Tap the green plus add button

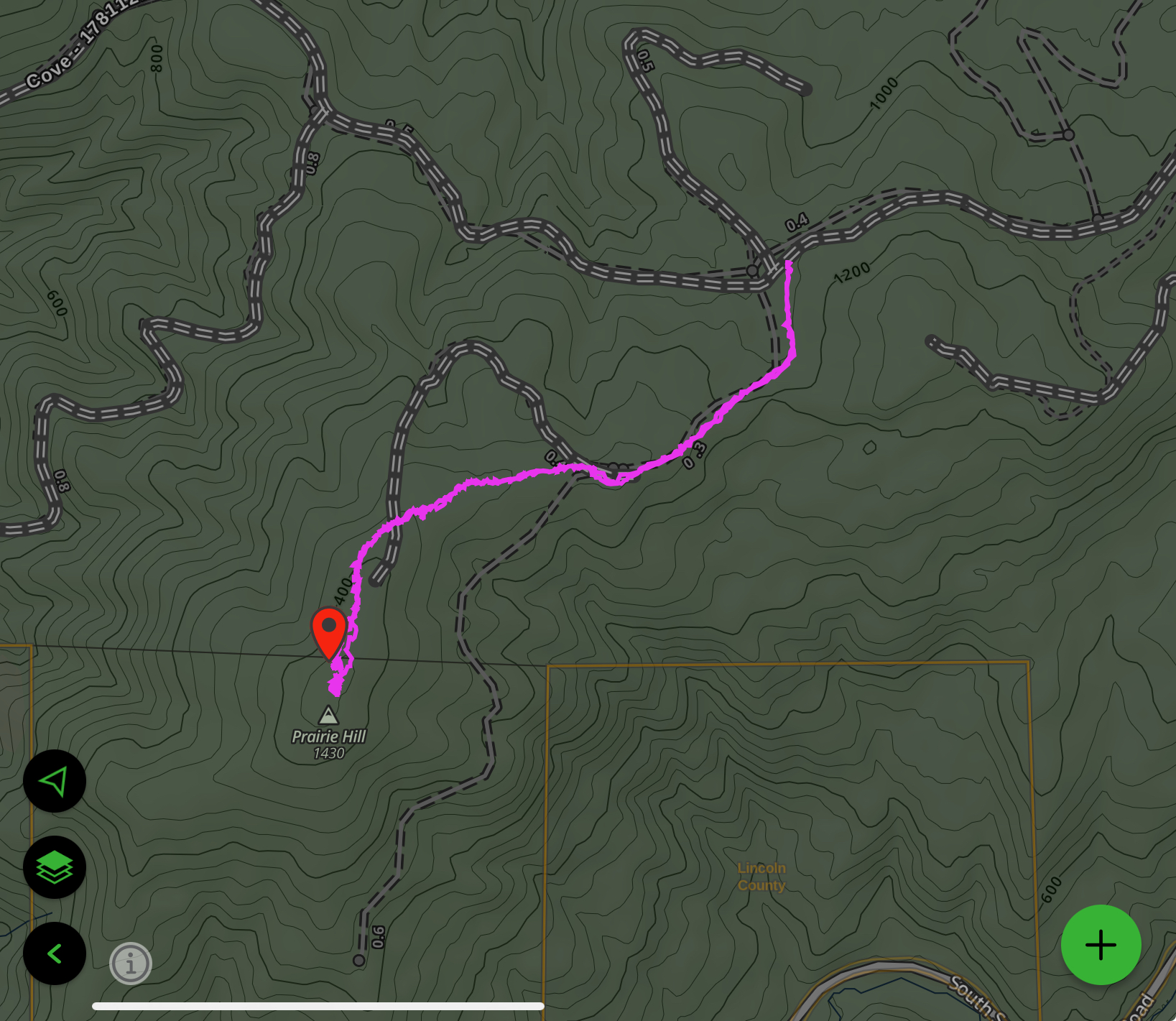pos(1101,945)
